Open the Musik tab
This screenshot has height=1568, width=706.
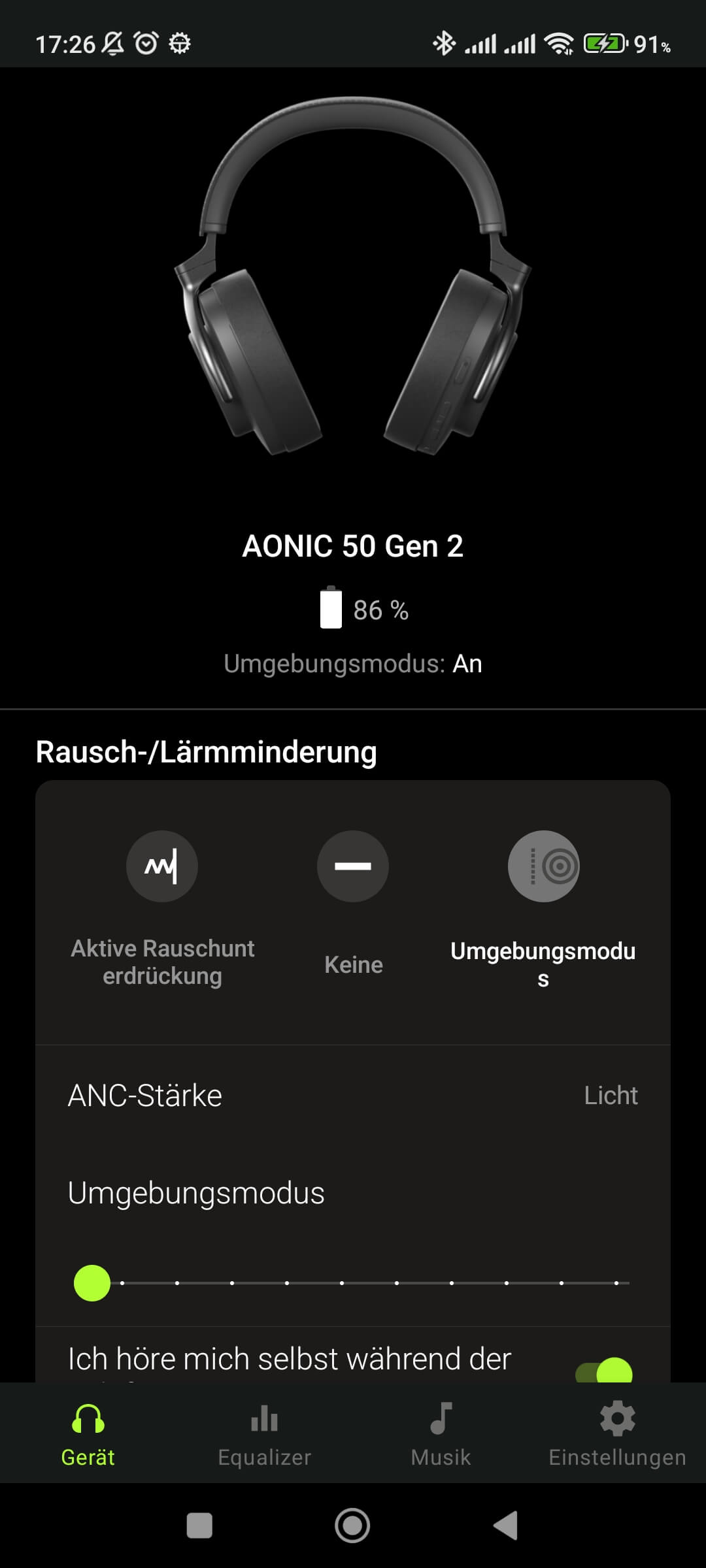tap(441, 1431)
